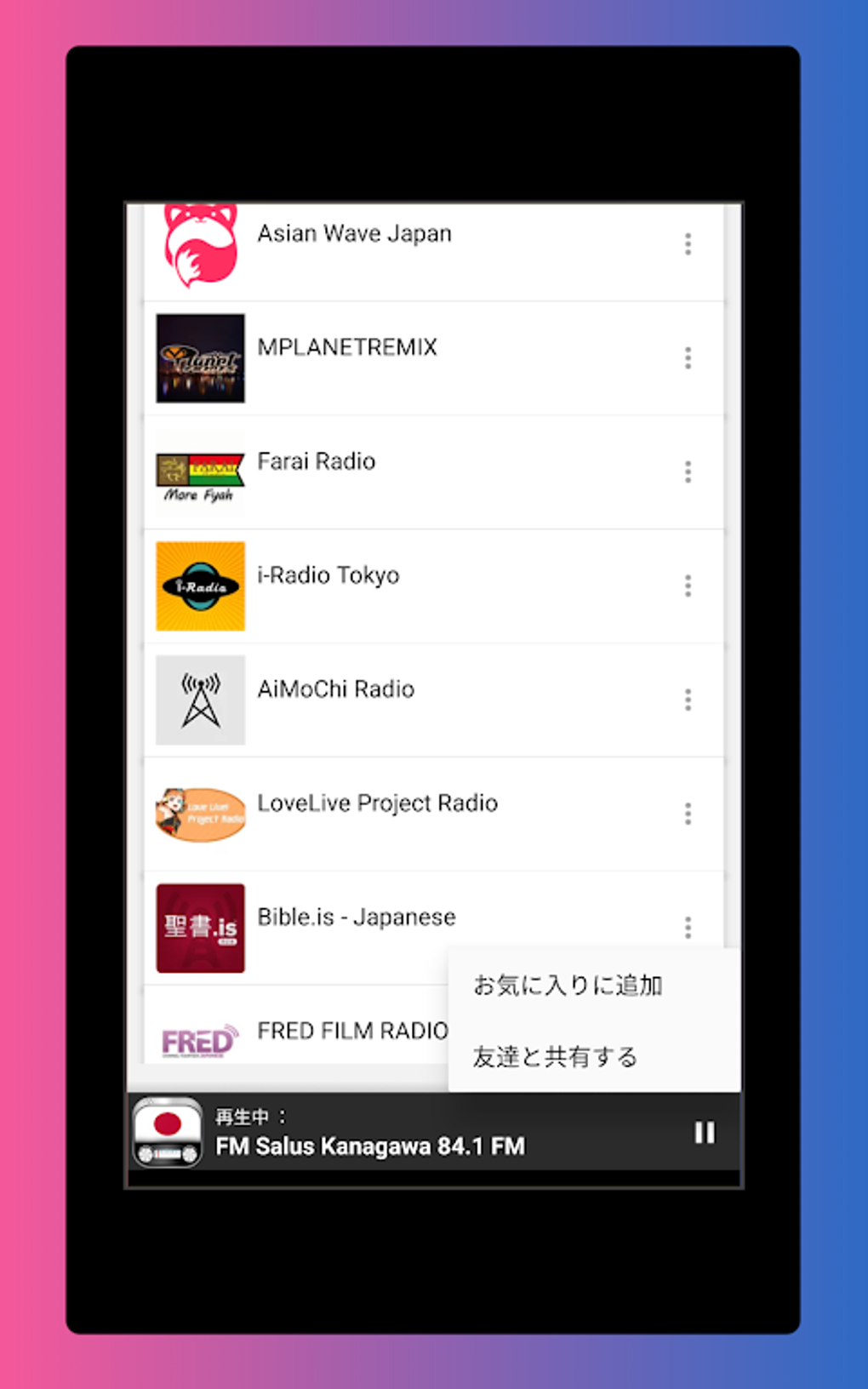868x1389 pixels.
Task: Open the overflow menu for AiMoChi Radio
Action: (x=688, y=700)
